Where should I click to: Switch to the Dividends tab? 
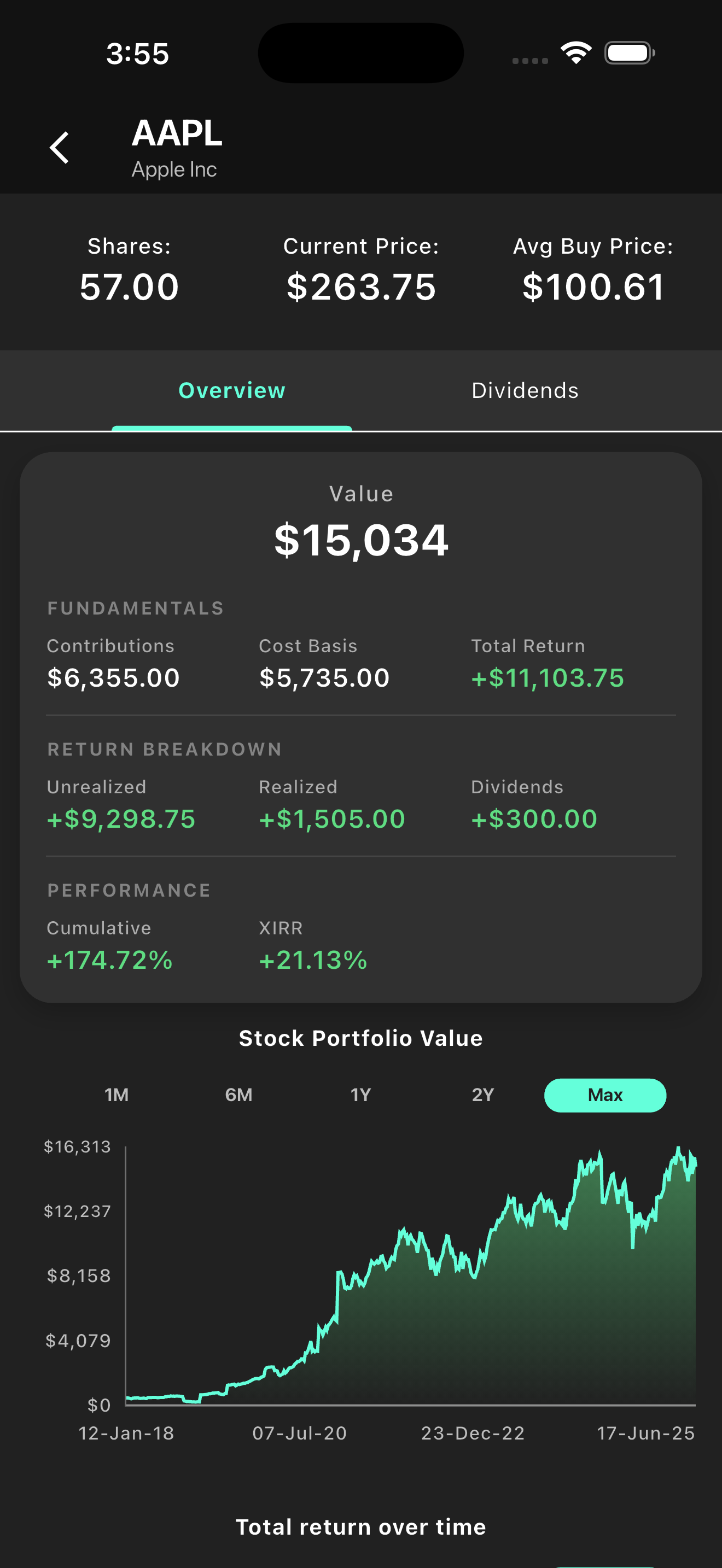point(524,390)
